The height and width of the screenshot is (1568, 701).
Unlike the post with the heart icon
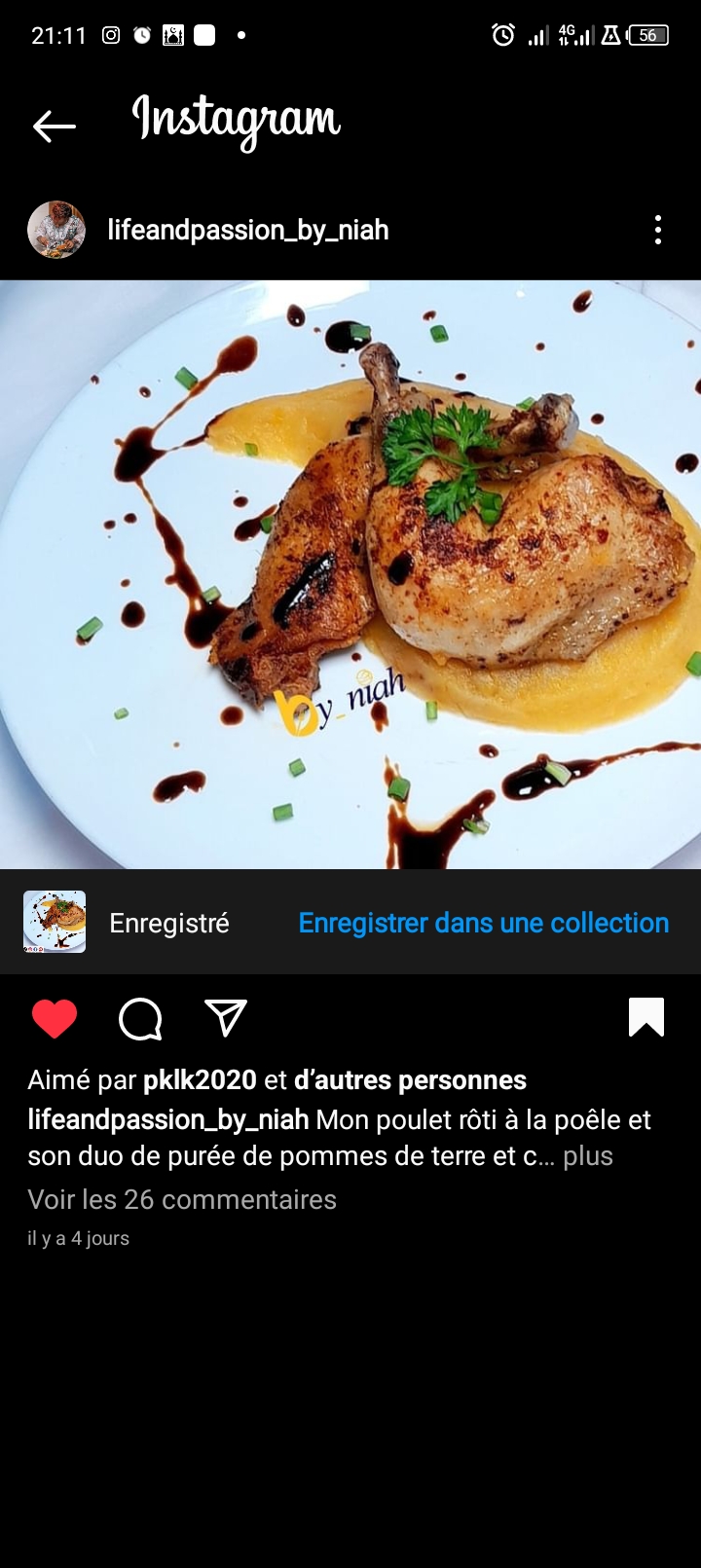point(55,1018)
